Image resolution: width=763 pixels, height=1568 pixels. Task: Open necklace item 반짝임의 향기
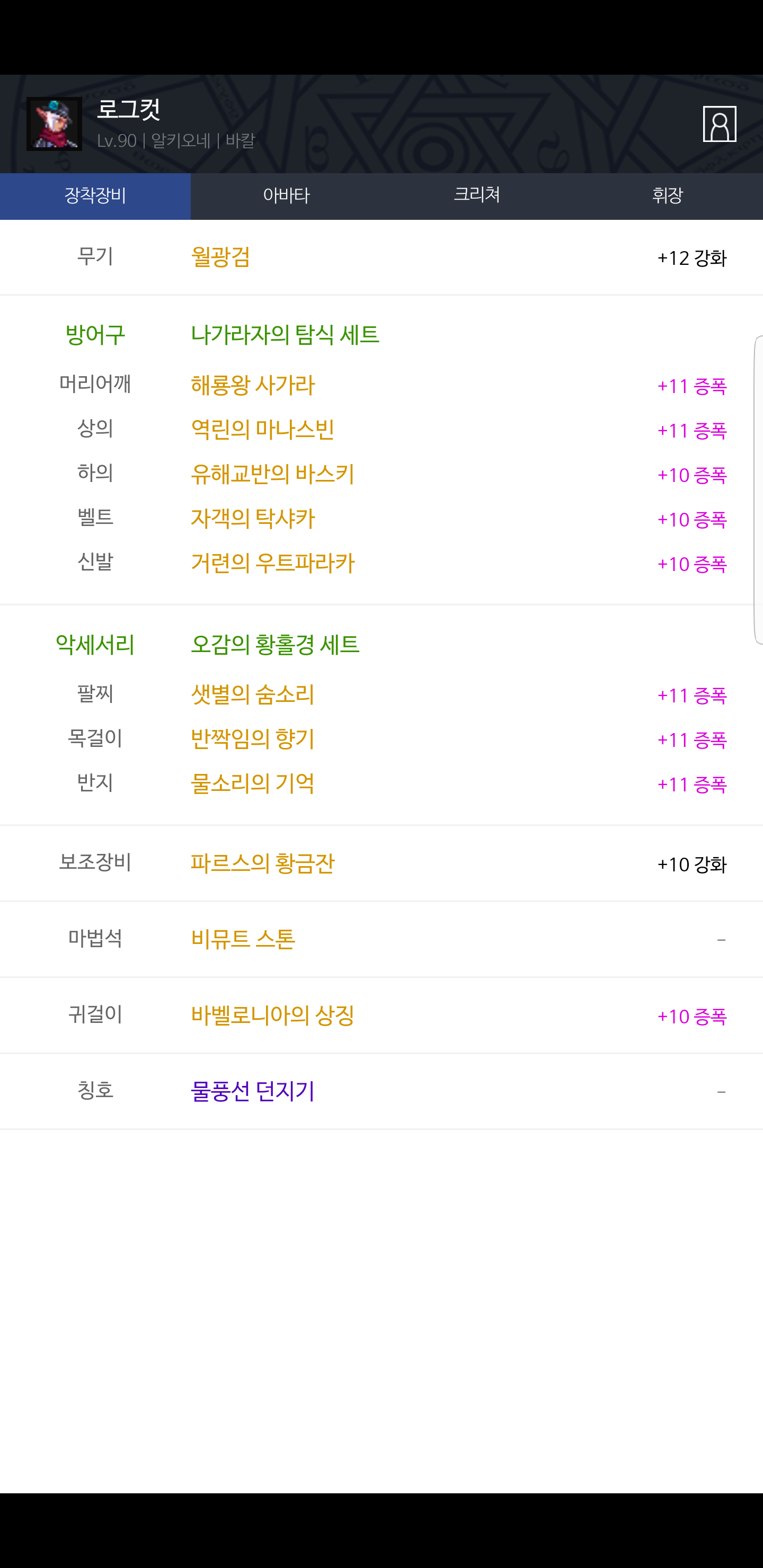click(253, 739)
